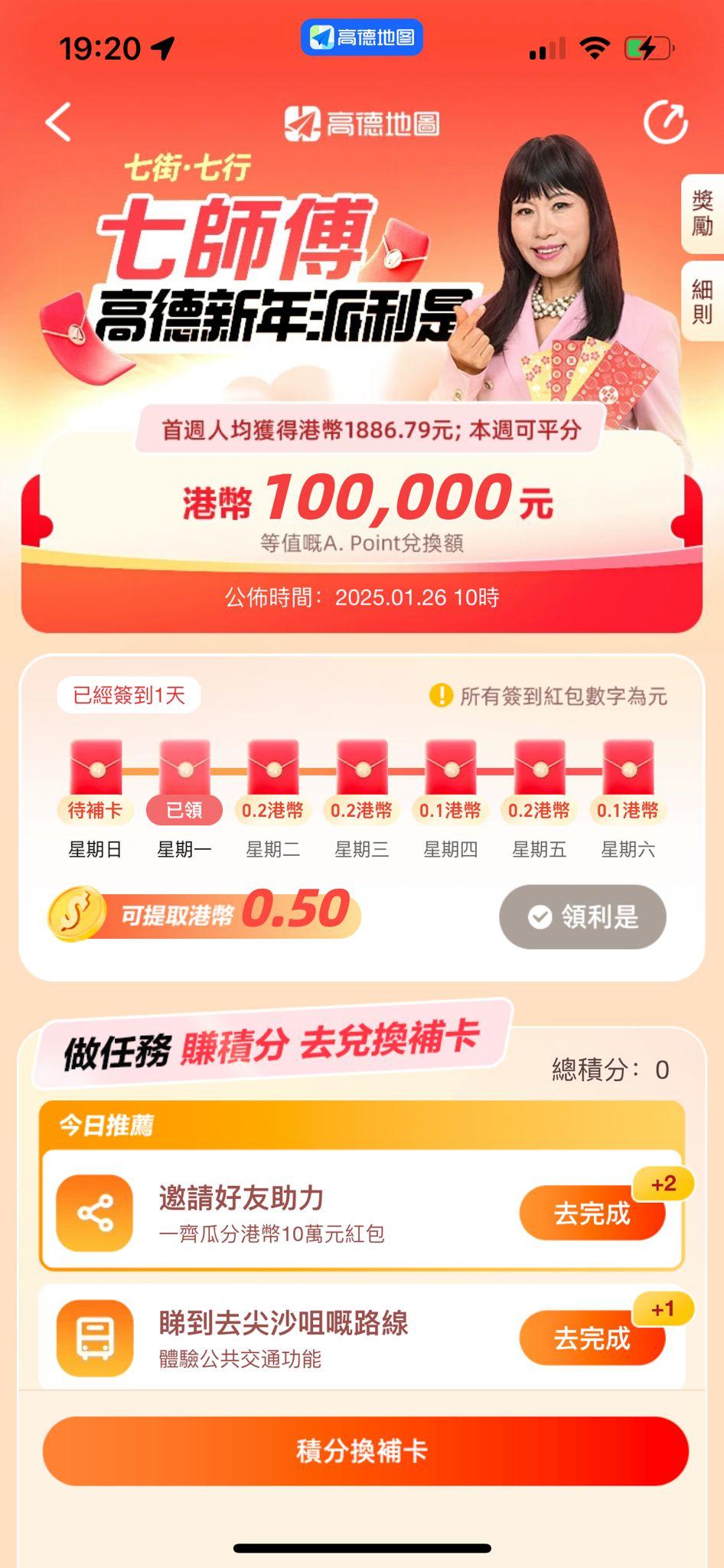Tap 去完成 for 睇到去尖沙咀嘅路線
Viewport: 724px width, 1568px height.
point(592,1338)
